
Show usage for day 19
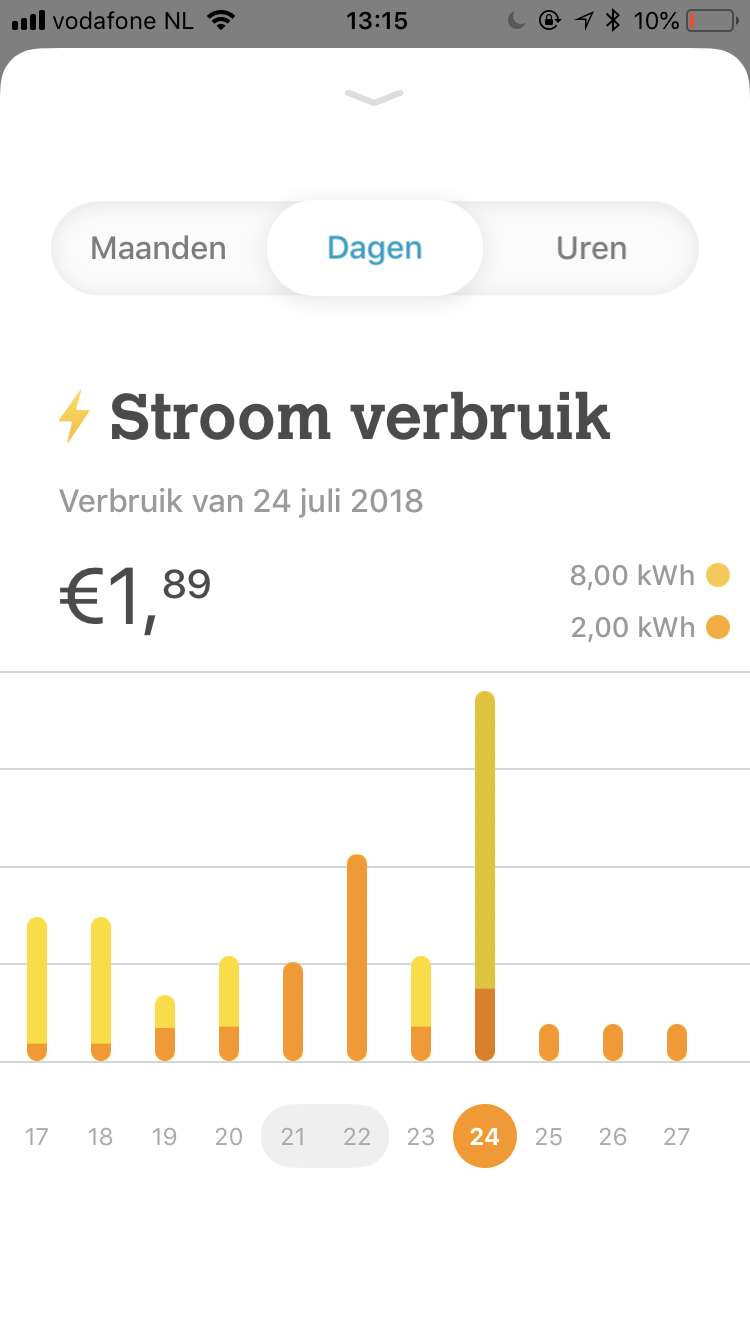(x=164, y=1137)
